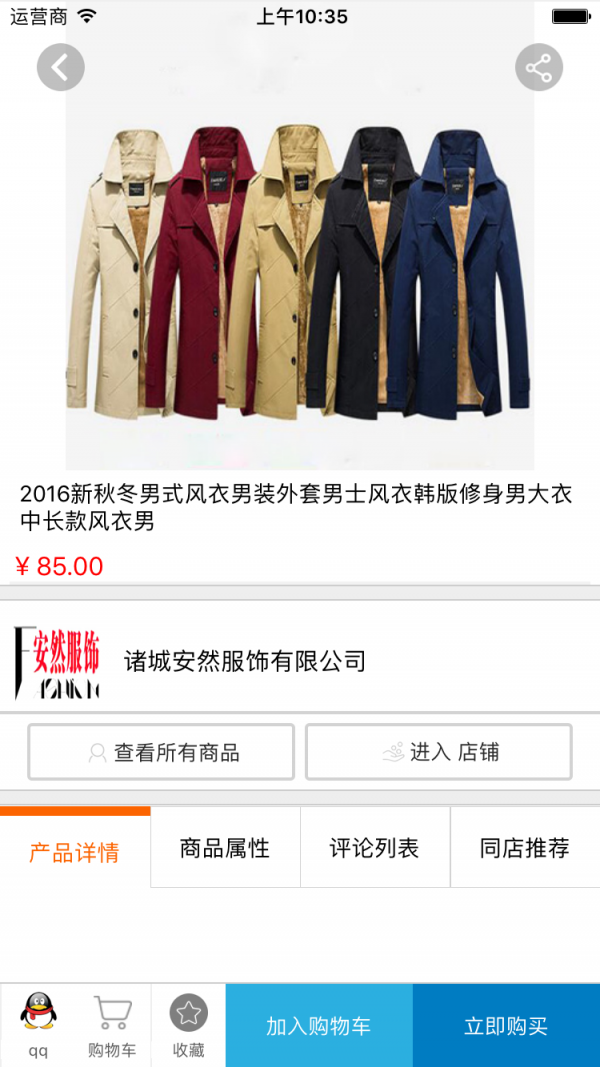Buy now with 立即购买
The height and width of the screenshot is (1067, 600).
506,1026
